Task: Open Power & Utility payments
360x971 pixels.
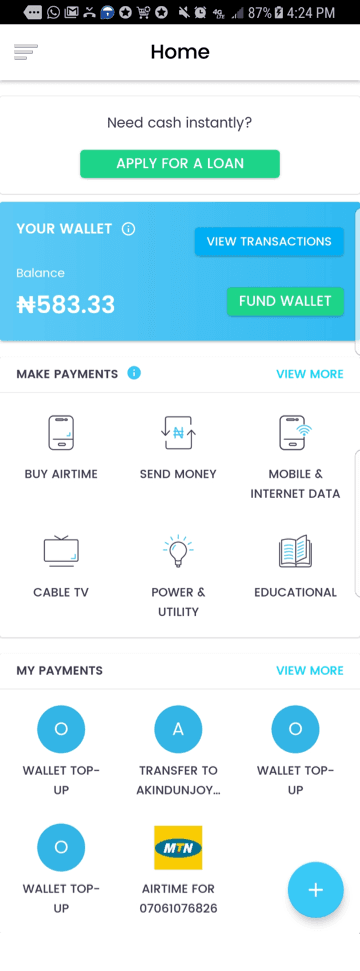Action: [x=178, y=576]
